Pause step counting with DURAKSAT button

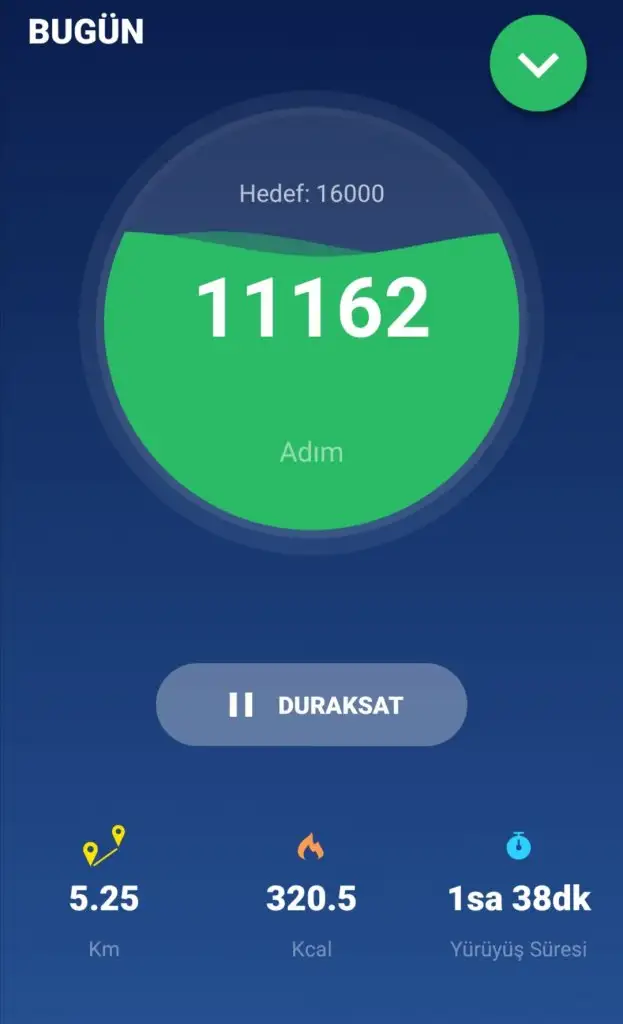311,705
